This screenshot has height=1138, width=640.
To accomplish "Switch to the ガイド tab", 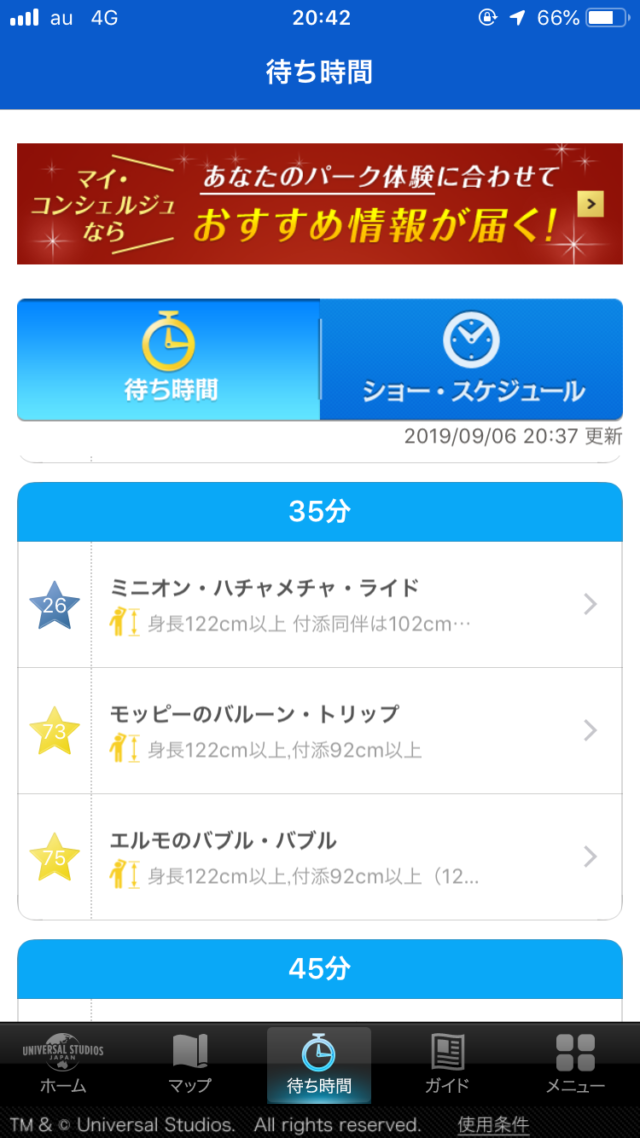I will 447,1063.
